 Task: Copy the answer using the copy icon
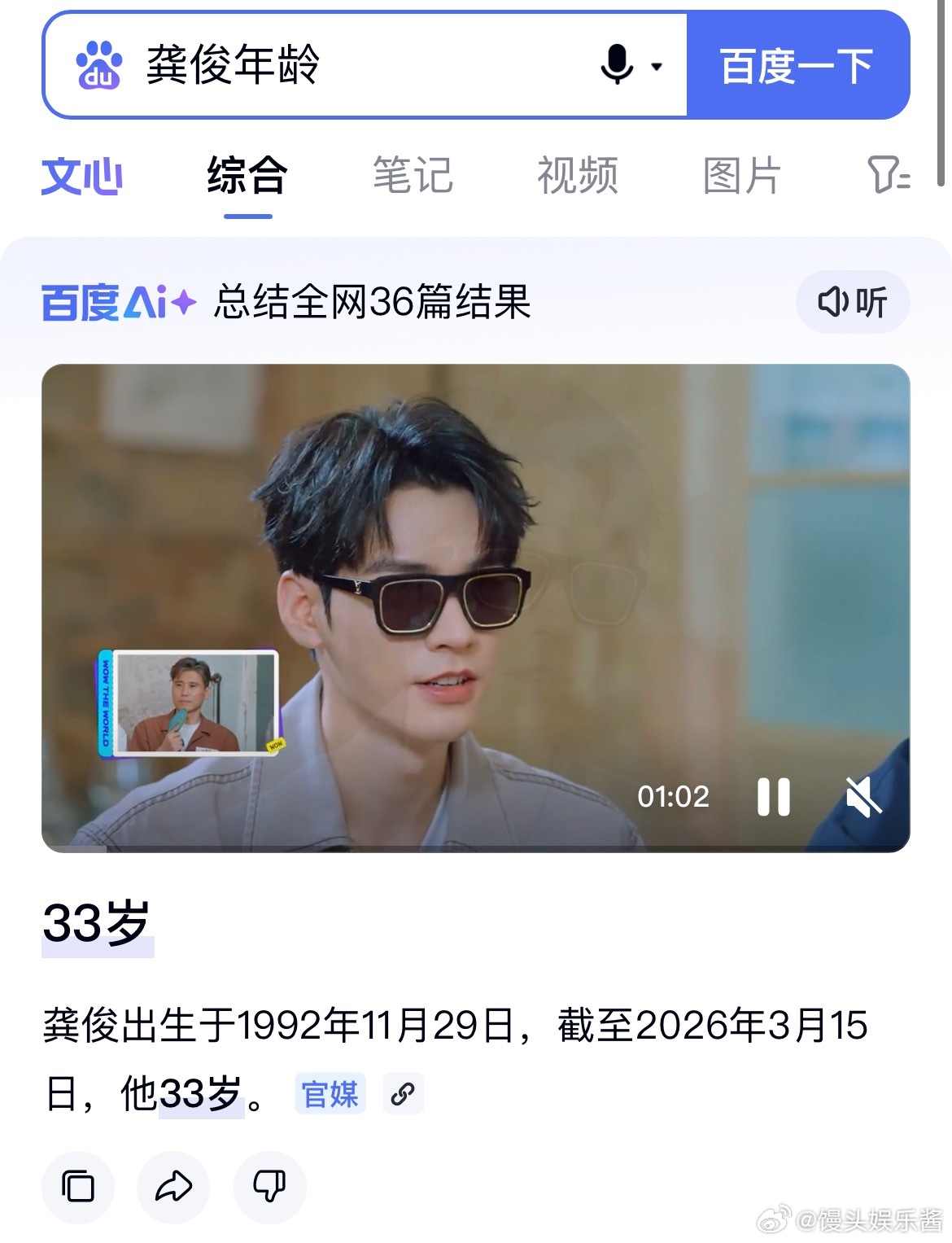point(78,1188)
